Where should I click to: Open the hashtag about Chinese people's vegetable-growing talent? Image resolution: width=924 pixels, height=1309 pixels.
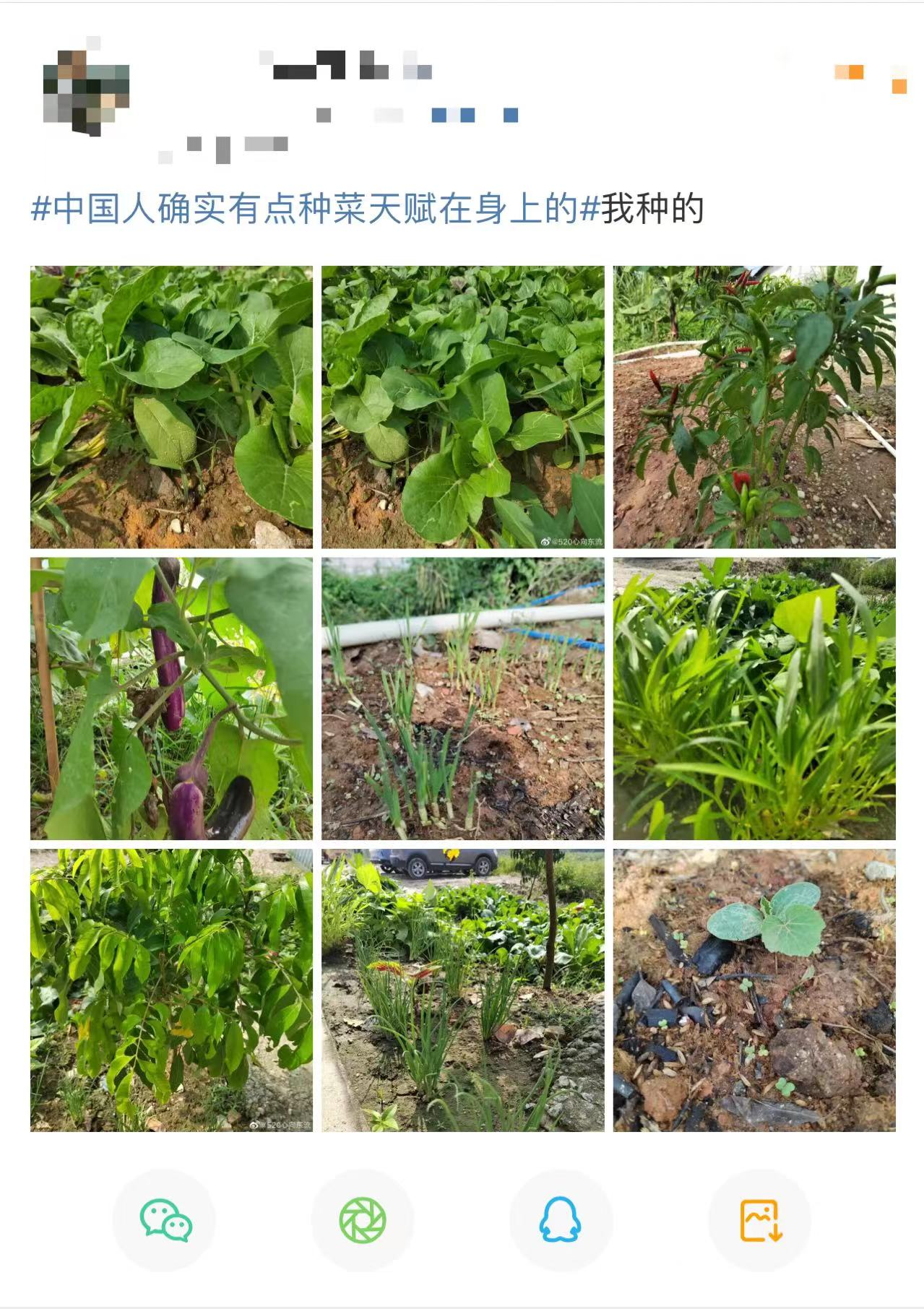316,209
